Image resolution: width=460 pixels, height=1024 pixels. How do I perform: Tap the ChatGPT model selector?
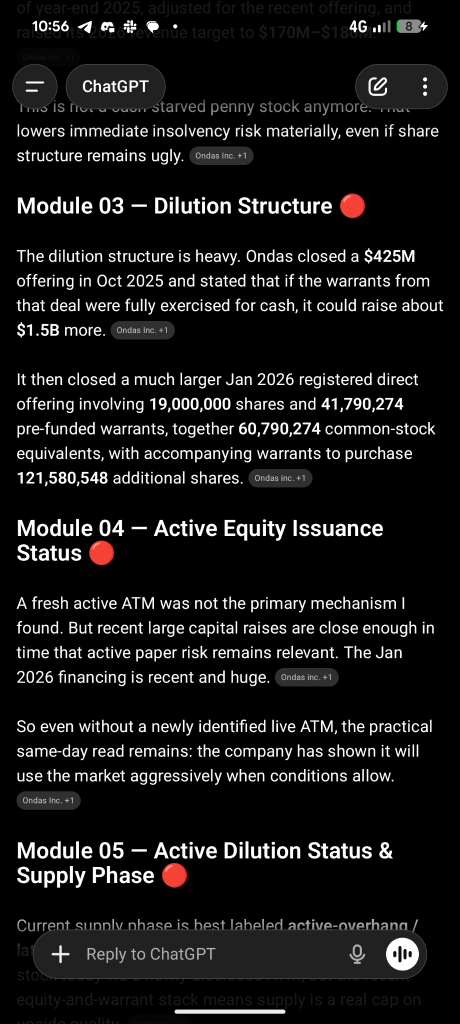[116, 86]
